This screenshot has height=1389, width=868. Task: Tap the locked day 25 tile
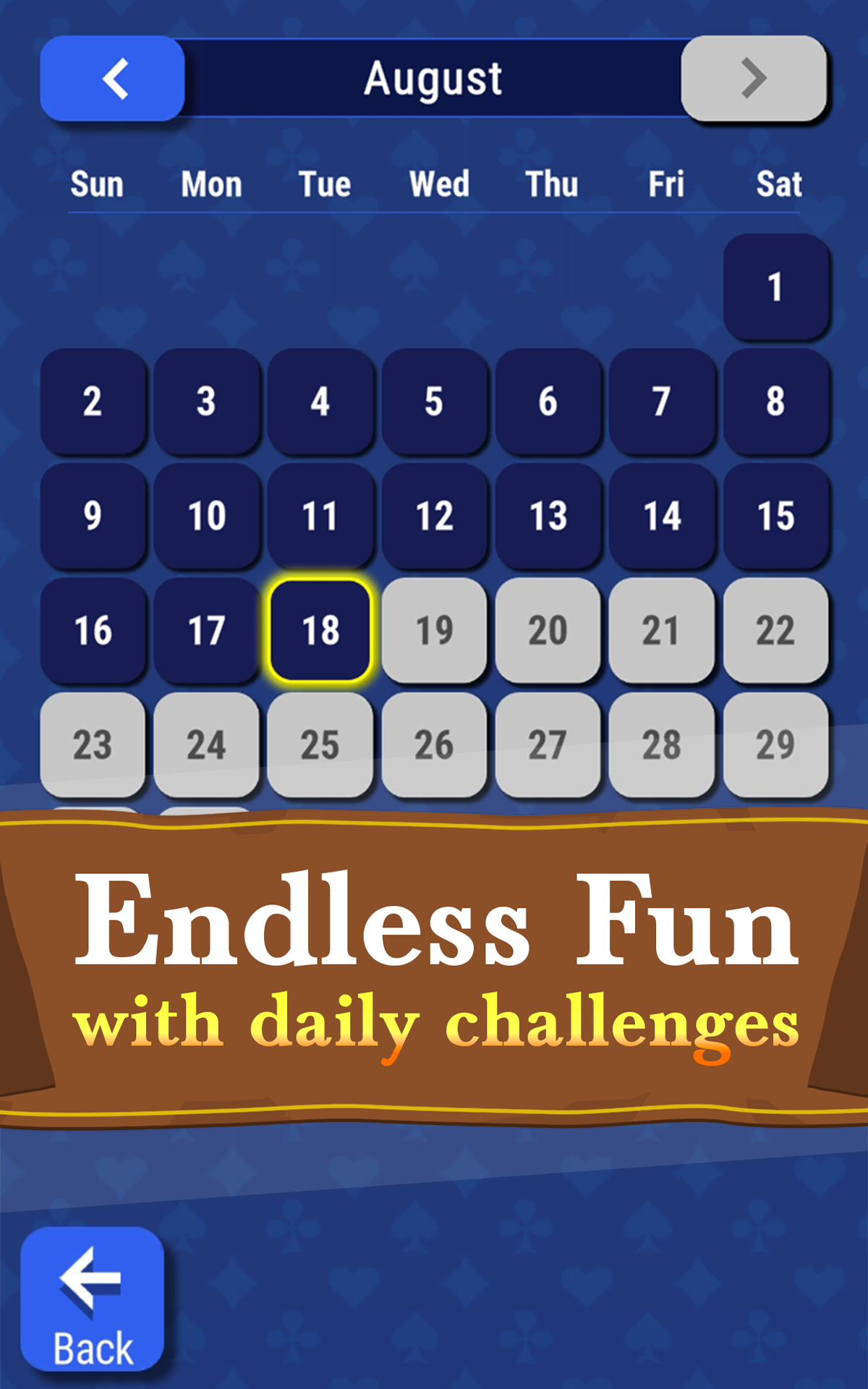pyautogui.click(x=320, y=745)
